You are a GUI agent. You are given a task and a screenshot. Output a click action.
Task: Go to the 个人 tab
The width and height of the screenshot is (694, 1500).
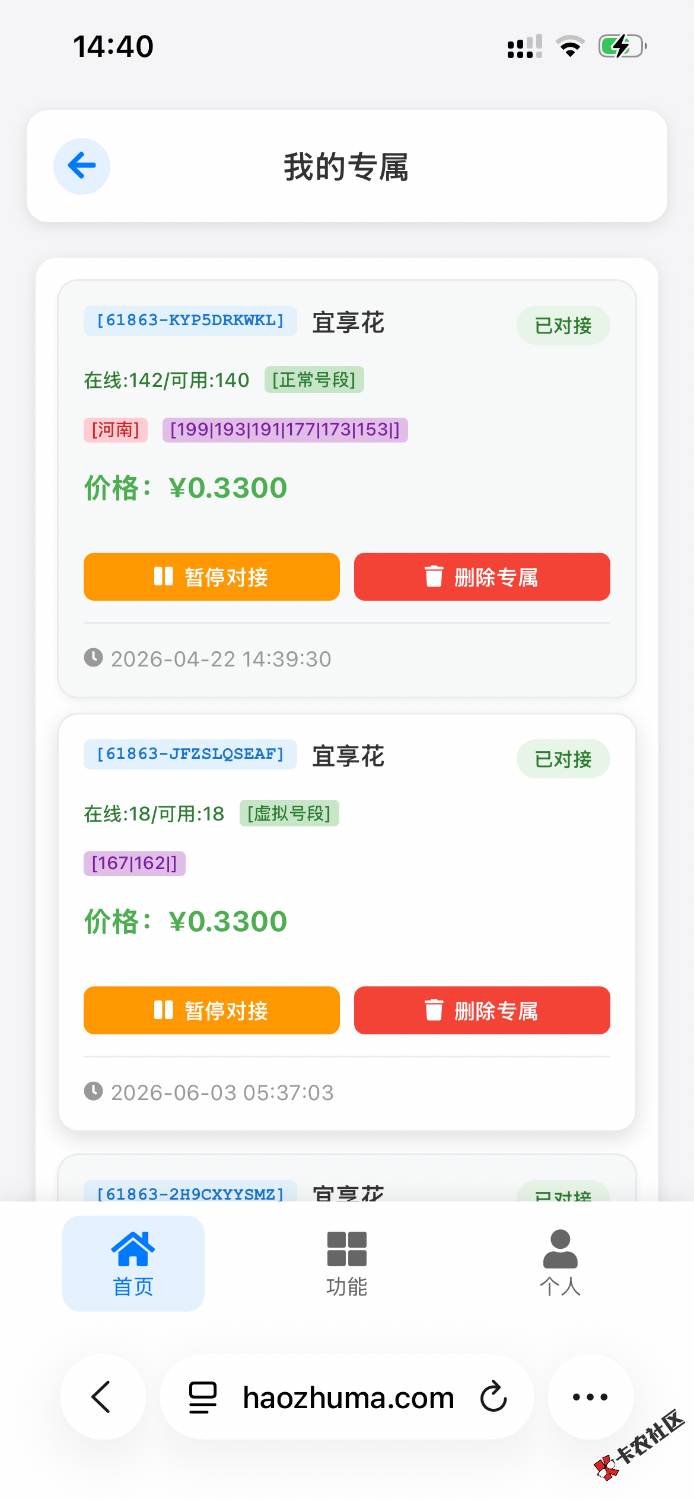click(x=560, y=1263)
